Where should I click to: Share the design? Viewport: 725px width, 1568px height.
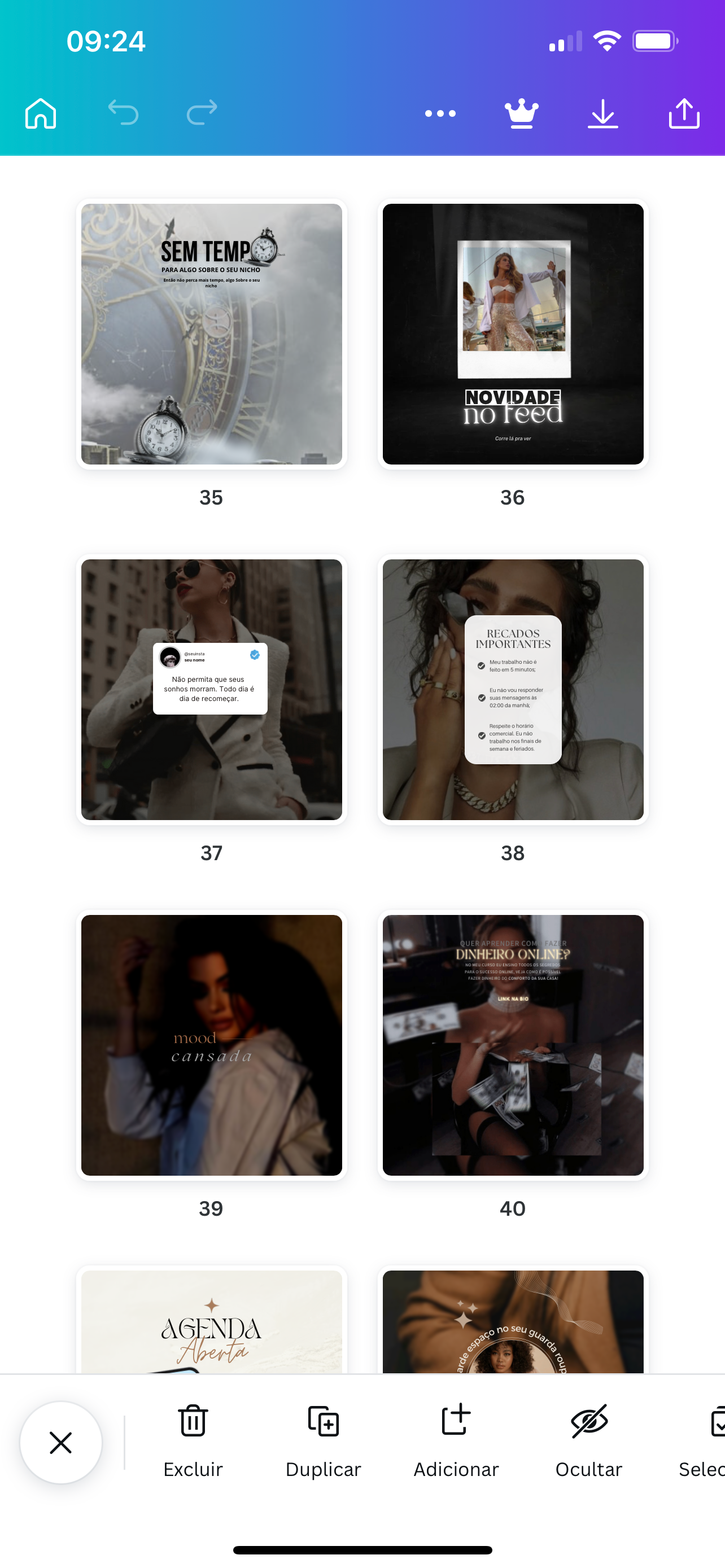[x=684, y=113]
